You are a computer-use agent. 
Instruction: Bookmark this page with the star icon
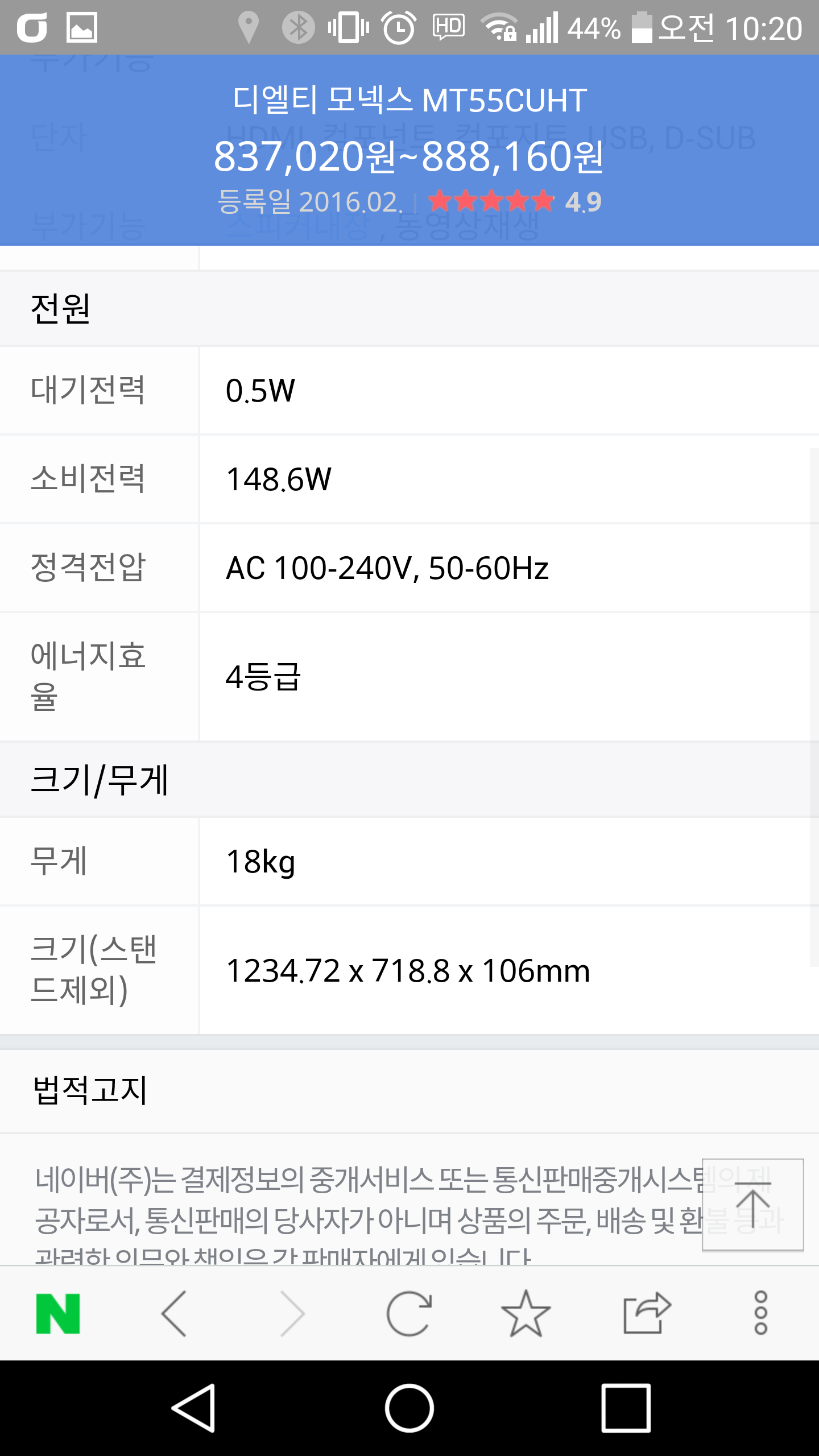click(526, 1314)
